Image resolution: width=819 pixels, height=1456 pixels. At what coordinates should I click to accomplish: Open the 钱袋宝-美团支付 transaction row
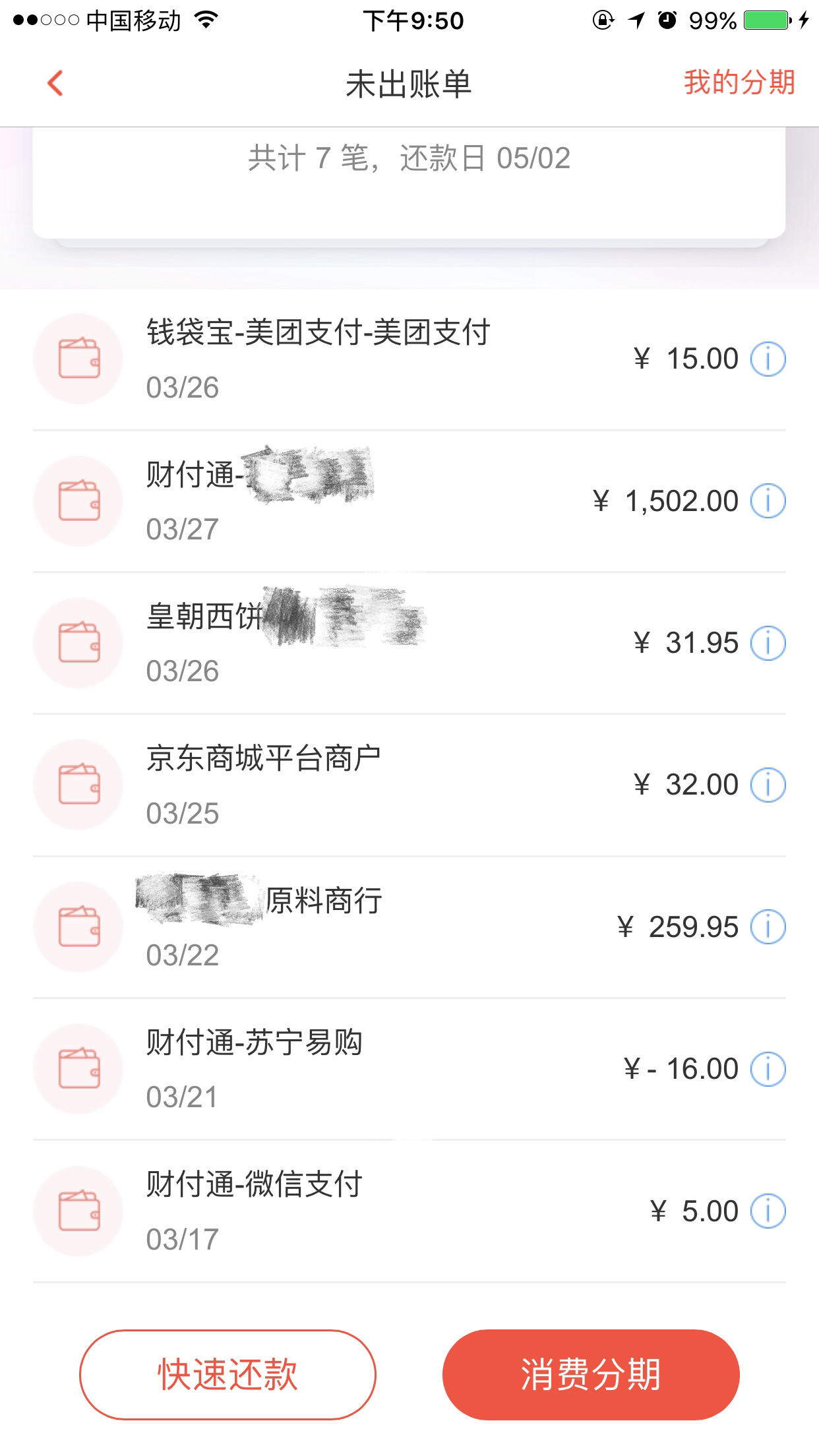409,359
